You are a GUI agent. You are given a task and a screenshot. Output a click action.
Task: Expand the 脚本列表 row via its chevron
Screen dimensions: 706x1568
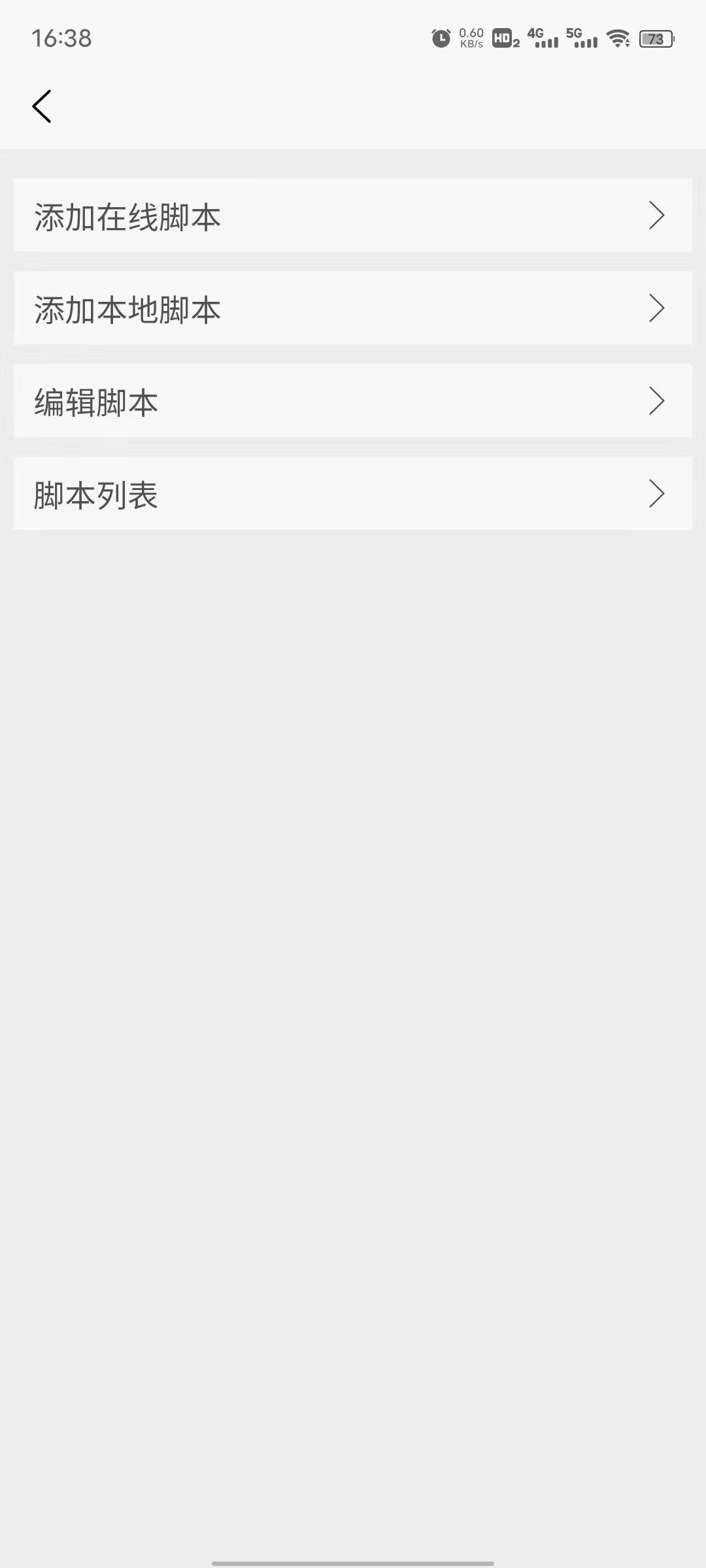tap(658, 495)
